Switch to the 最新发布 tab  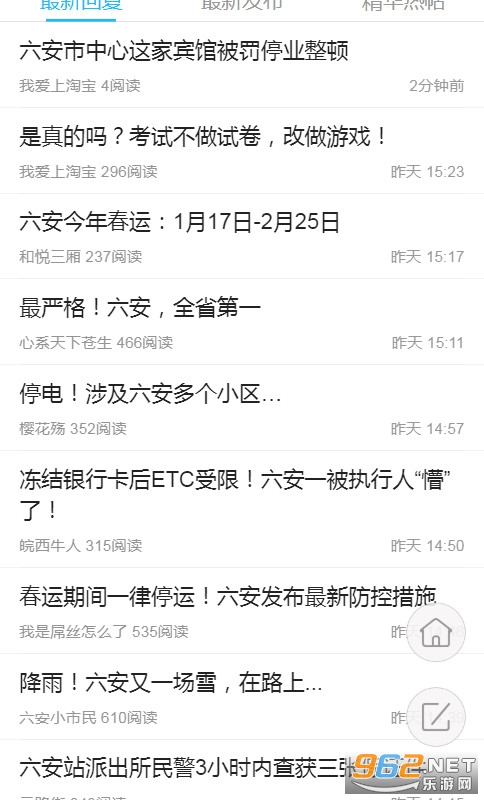coord(242,5)
